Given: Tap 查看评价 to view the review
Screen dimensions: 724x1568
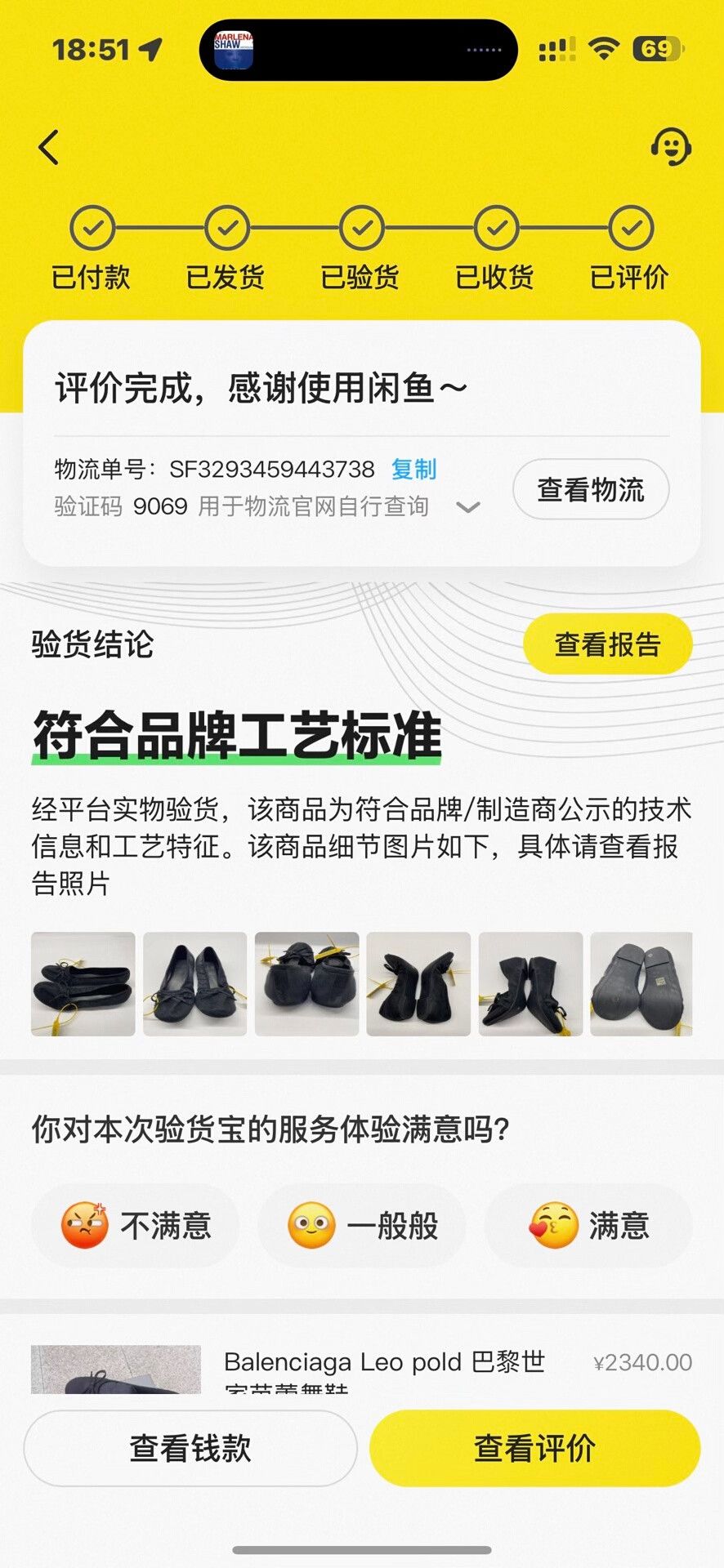Looking at the screenshot, I should (535, 1448).
